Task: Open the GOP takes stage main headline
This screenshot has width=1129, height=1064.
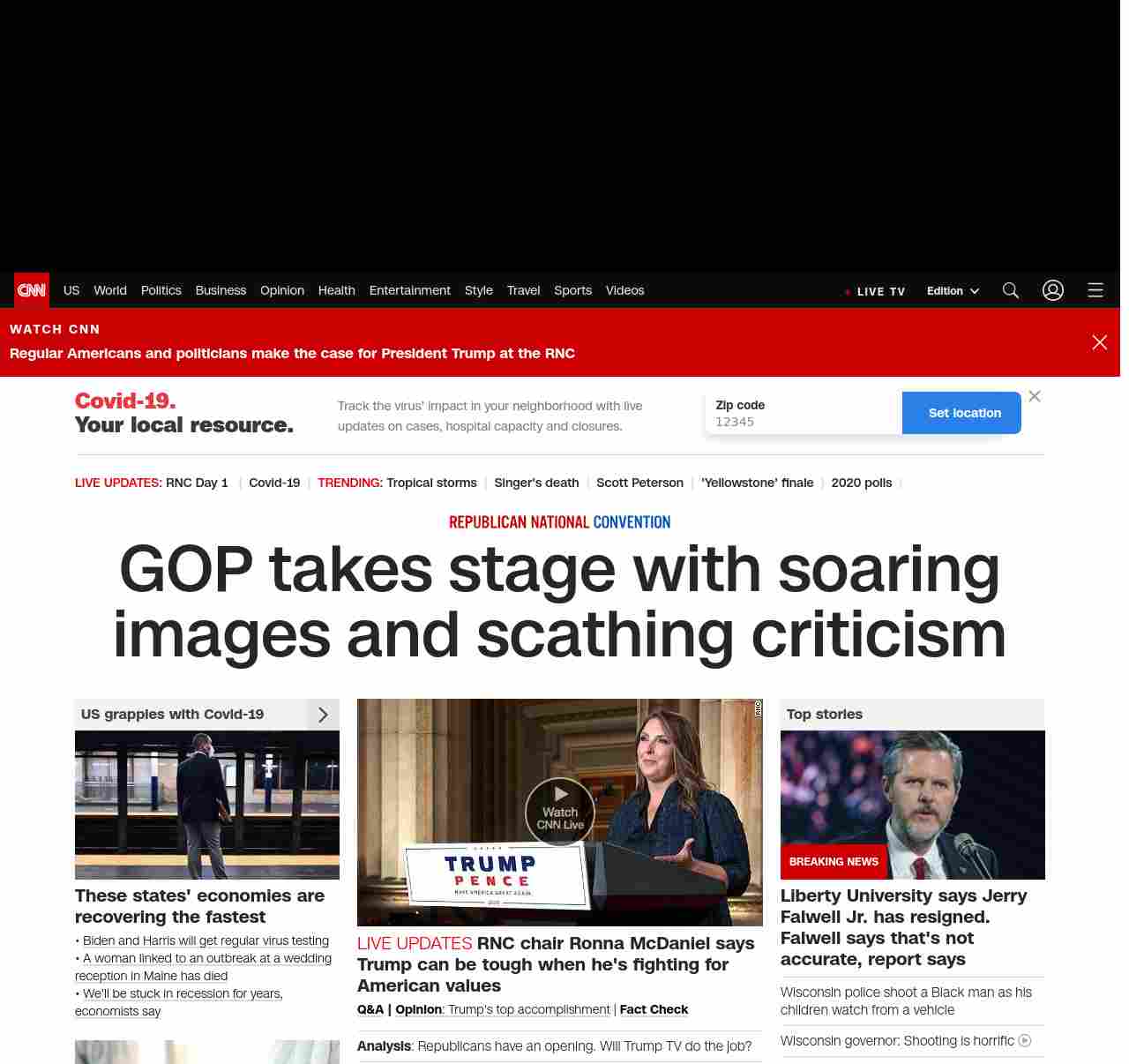Action: [559, 602]
